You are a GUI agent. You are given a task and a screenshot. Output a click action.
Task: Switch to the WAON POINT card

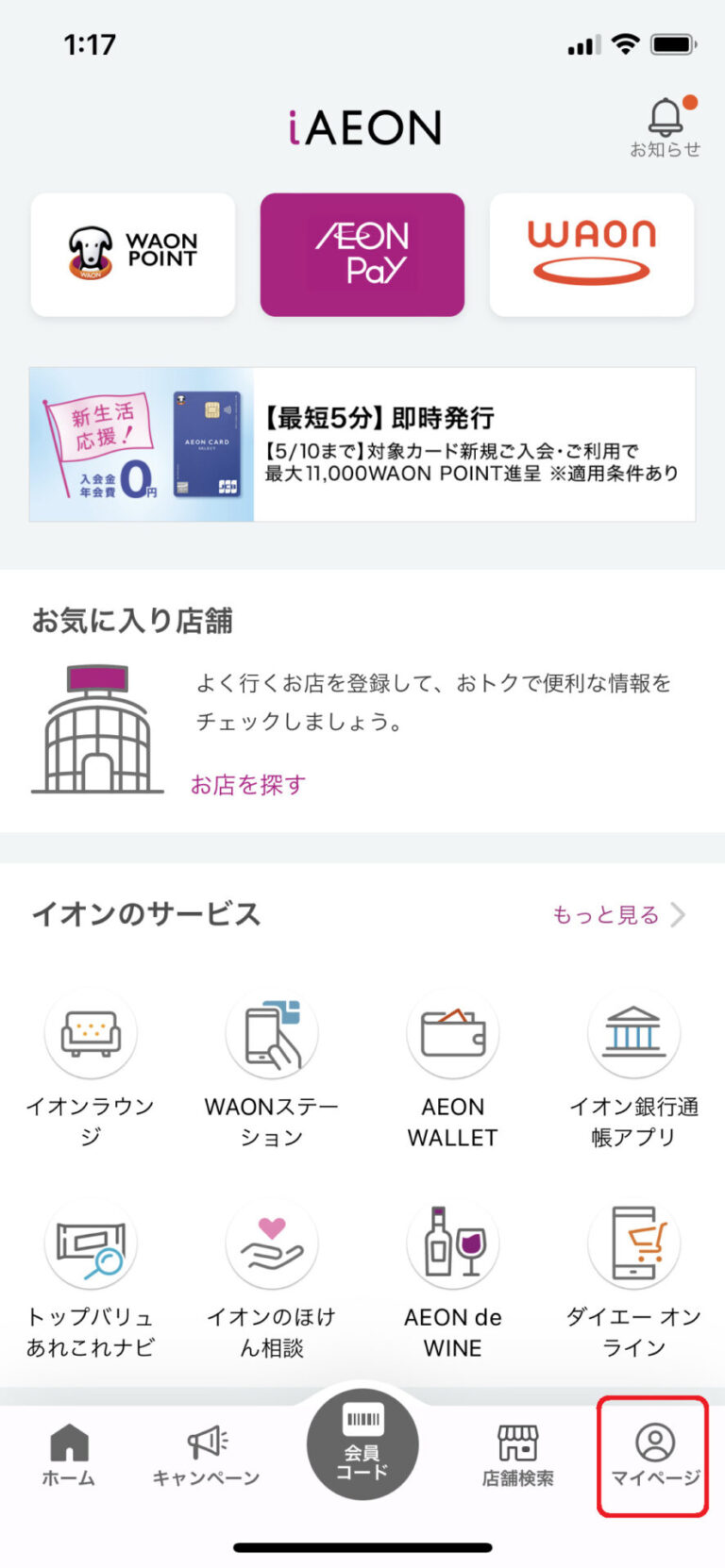pos(132,255)
